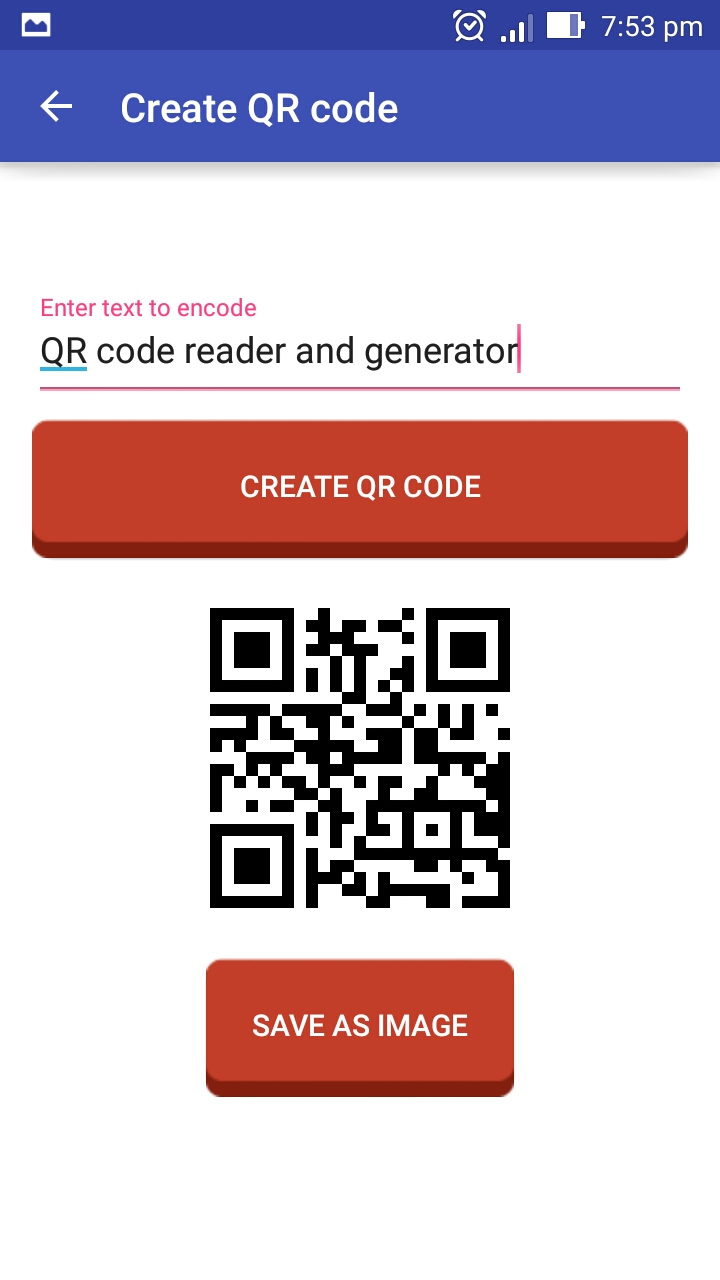
Task: Tap the Create QR code title text
Action: 258,107
